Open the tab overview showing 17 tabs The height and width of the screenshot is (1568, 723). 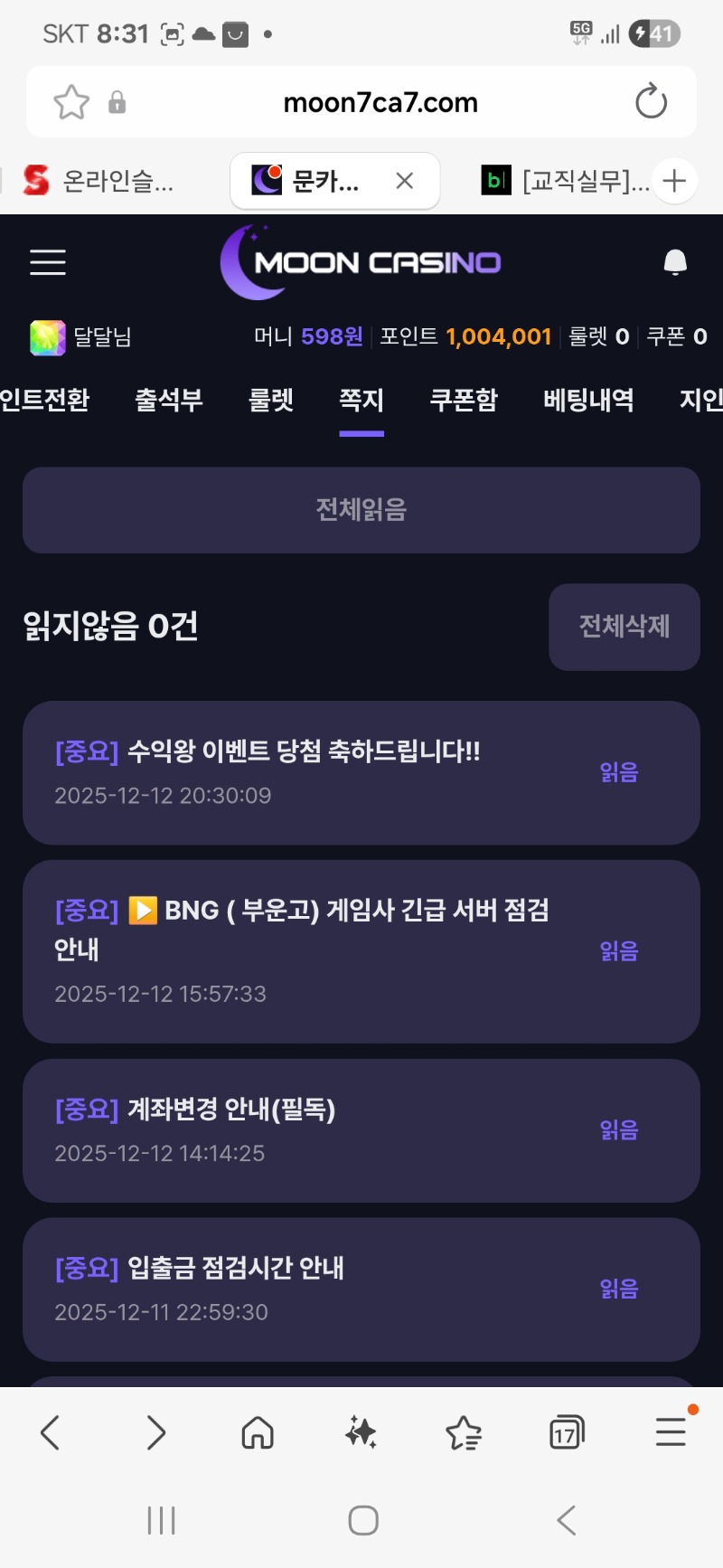pyautogui.click(x=567, y=1431)
